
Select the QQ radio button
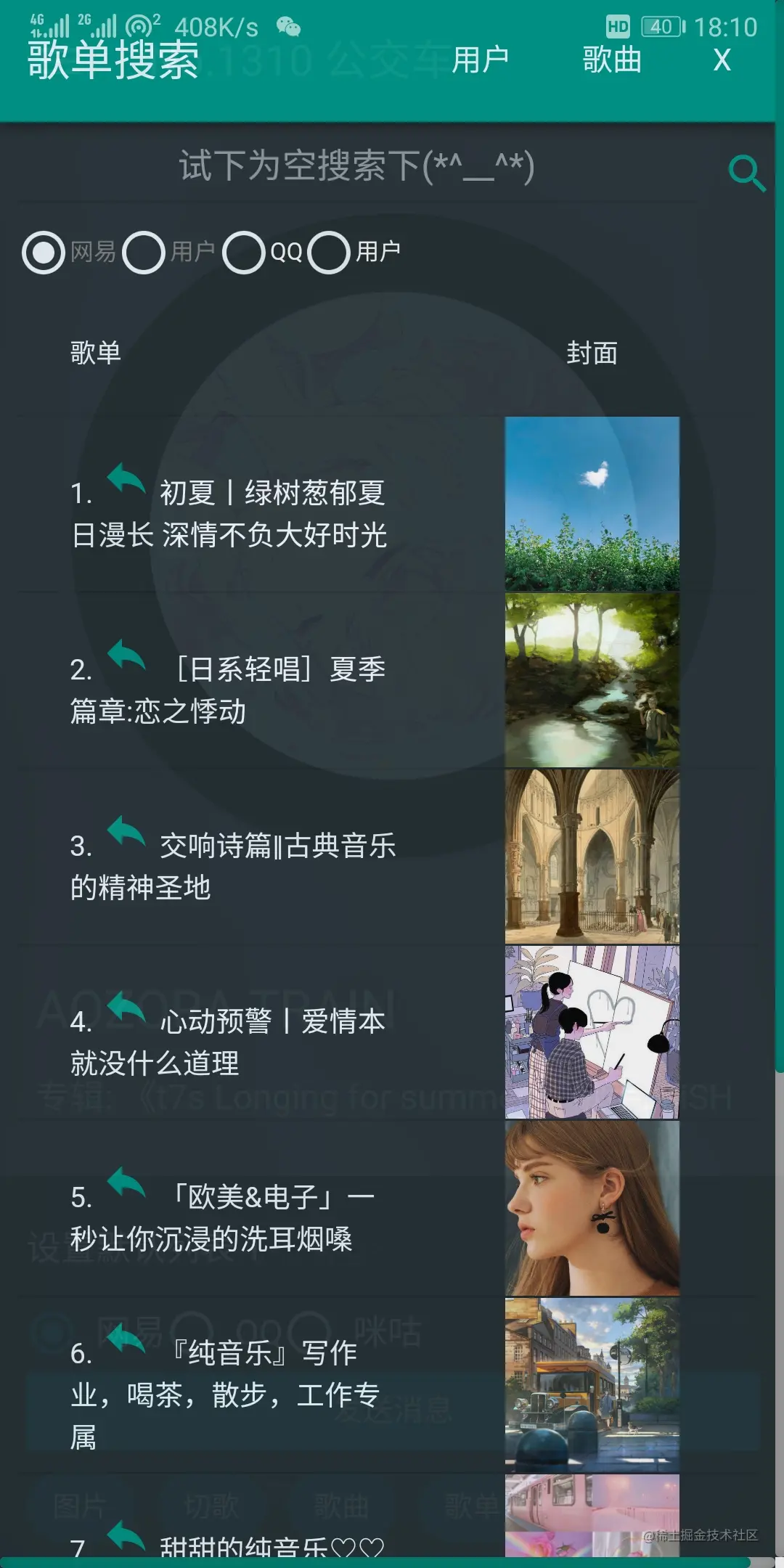[x=244, y=253]
